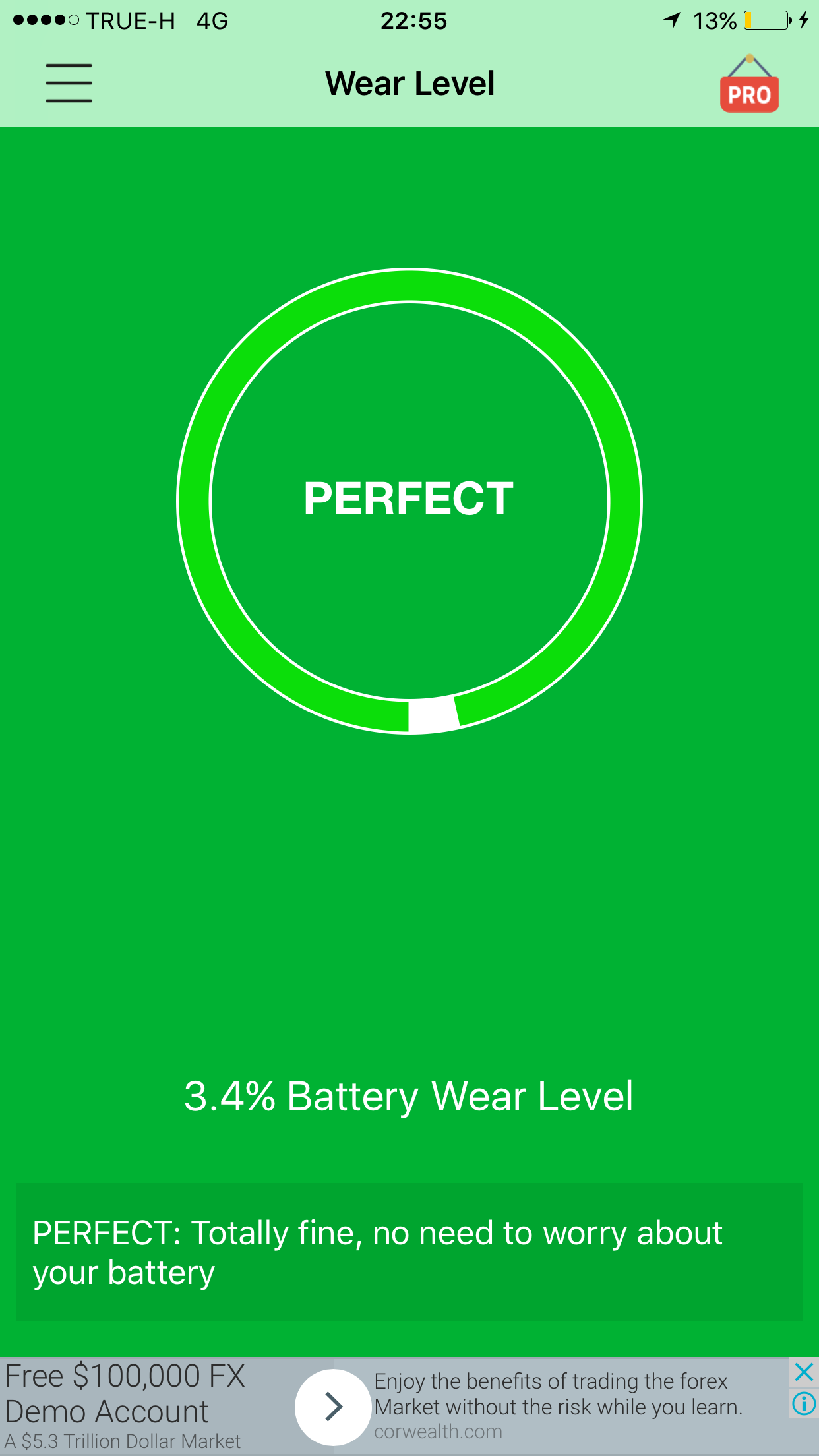This screenshot has width=819, height=1456.
Task: Close the ad banner
Action: 804,1372
